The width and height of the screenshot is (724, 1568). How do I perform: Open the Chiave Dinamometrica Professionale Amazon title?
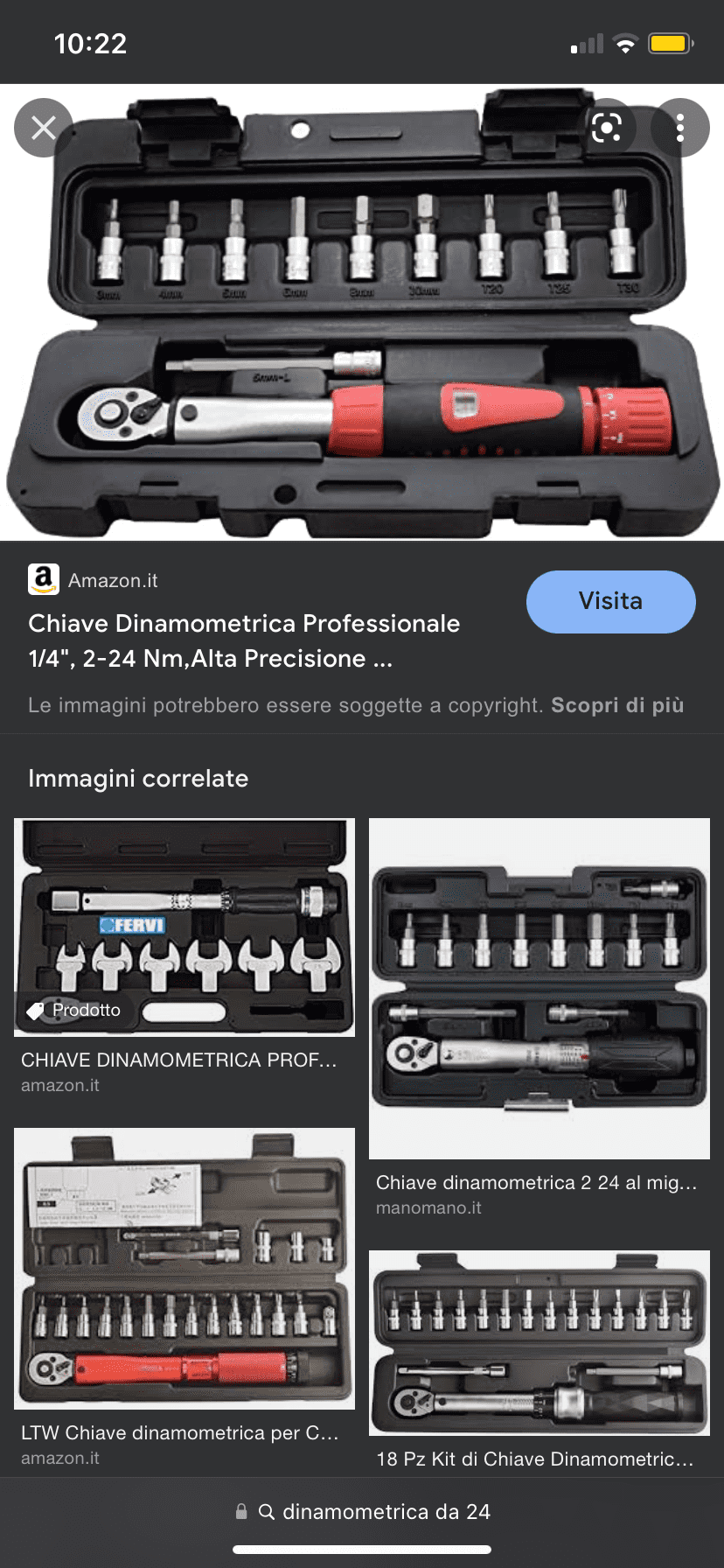[244, 640]
